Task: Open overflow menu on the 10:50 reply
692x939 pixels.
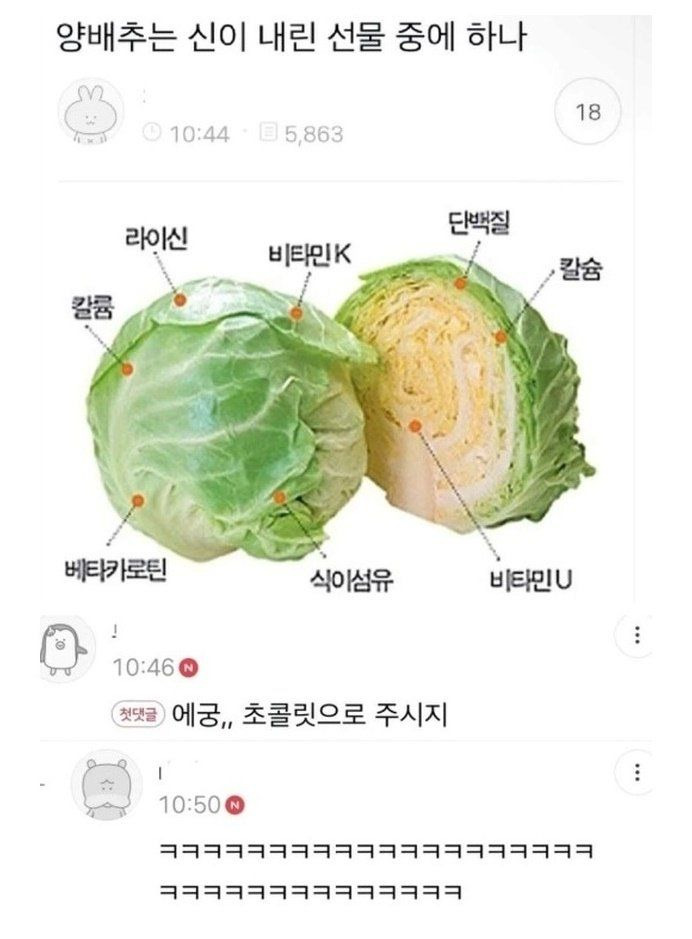Action: pos(638,773)
